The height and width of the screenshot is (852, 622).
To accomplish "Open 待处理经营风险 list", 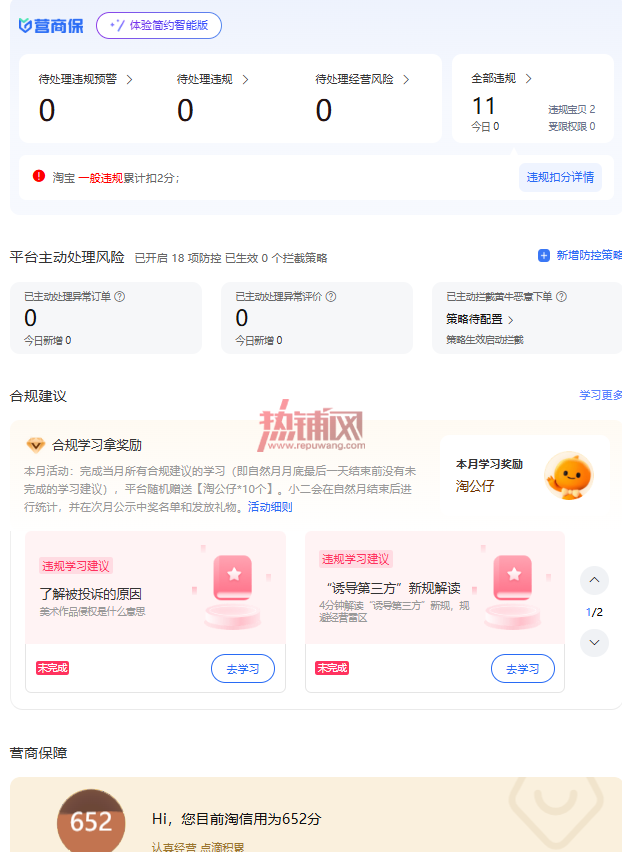I will click(362, 79).
